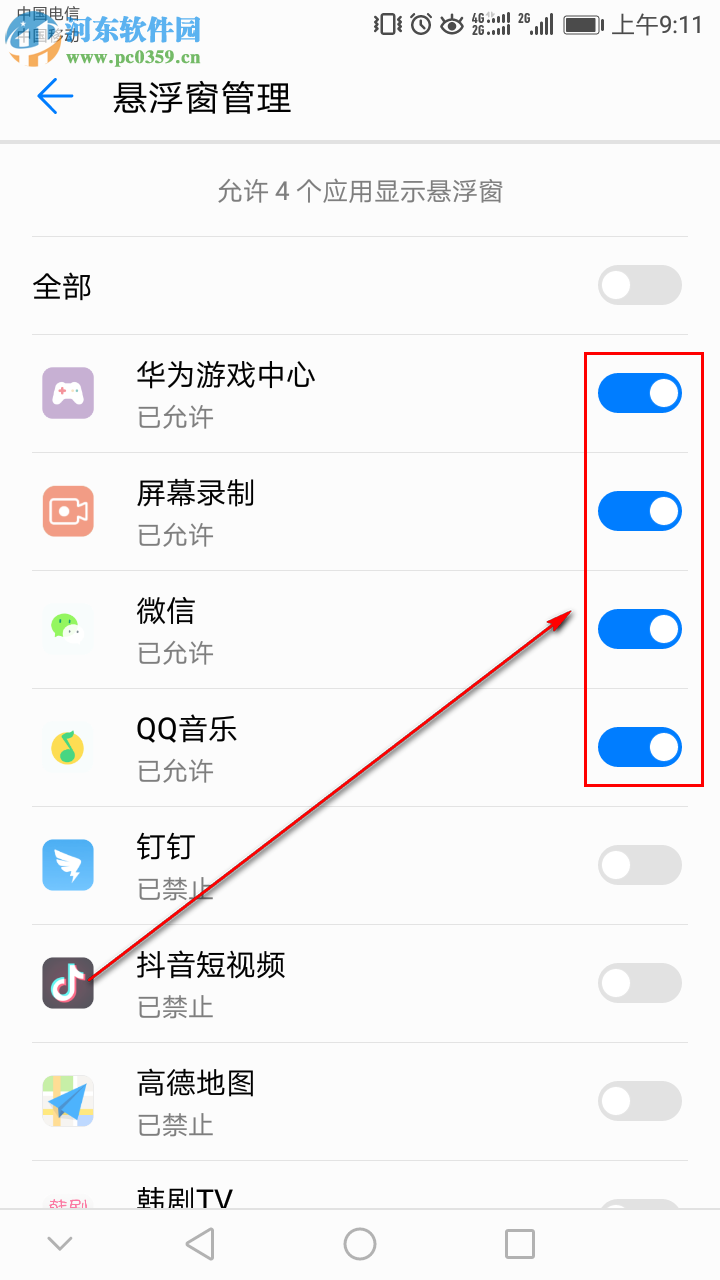
Task: Open the 屏幕录制 app entry row
Action: pos(300,511)
